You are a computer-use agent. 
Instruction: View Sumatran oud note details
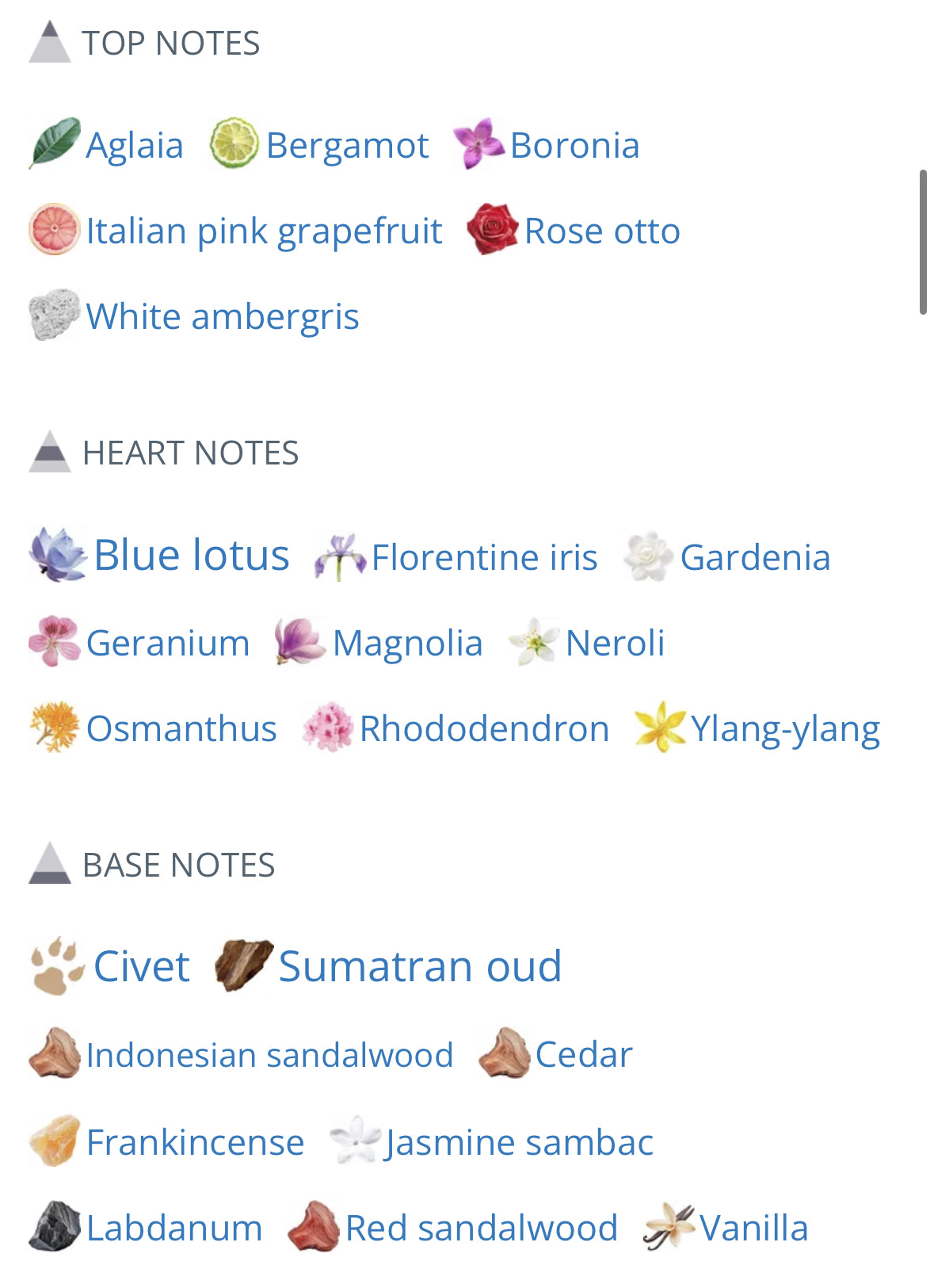(419, 966)
